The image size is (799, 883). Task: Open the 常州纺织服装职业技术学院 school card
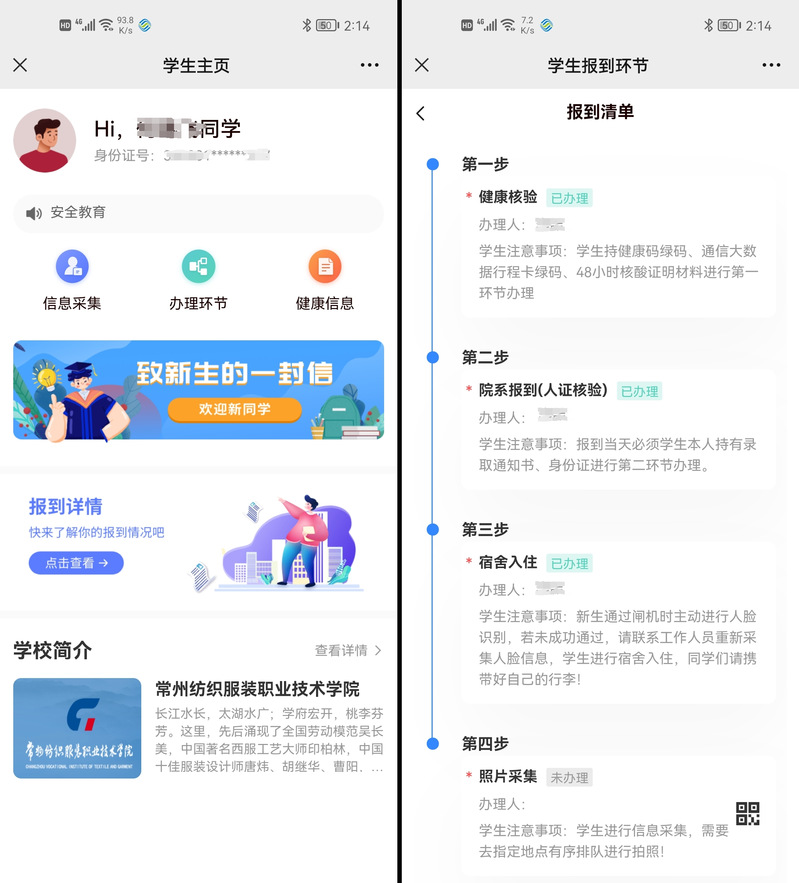pyautogui.click(x=198, y=728)
